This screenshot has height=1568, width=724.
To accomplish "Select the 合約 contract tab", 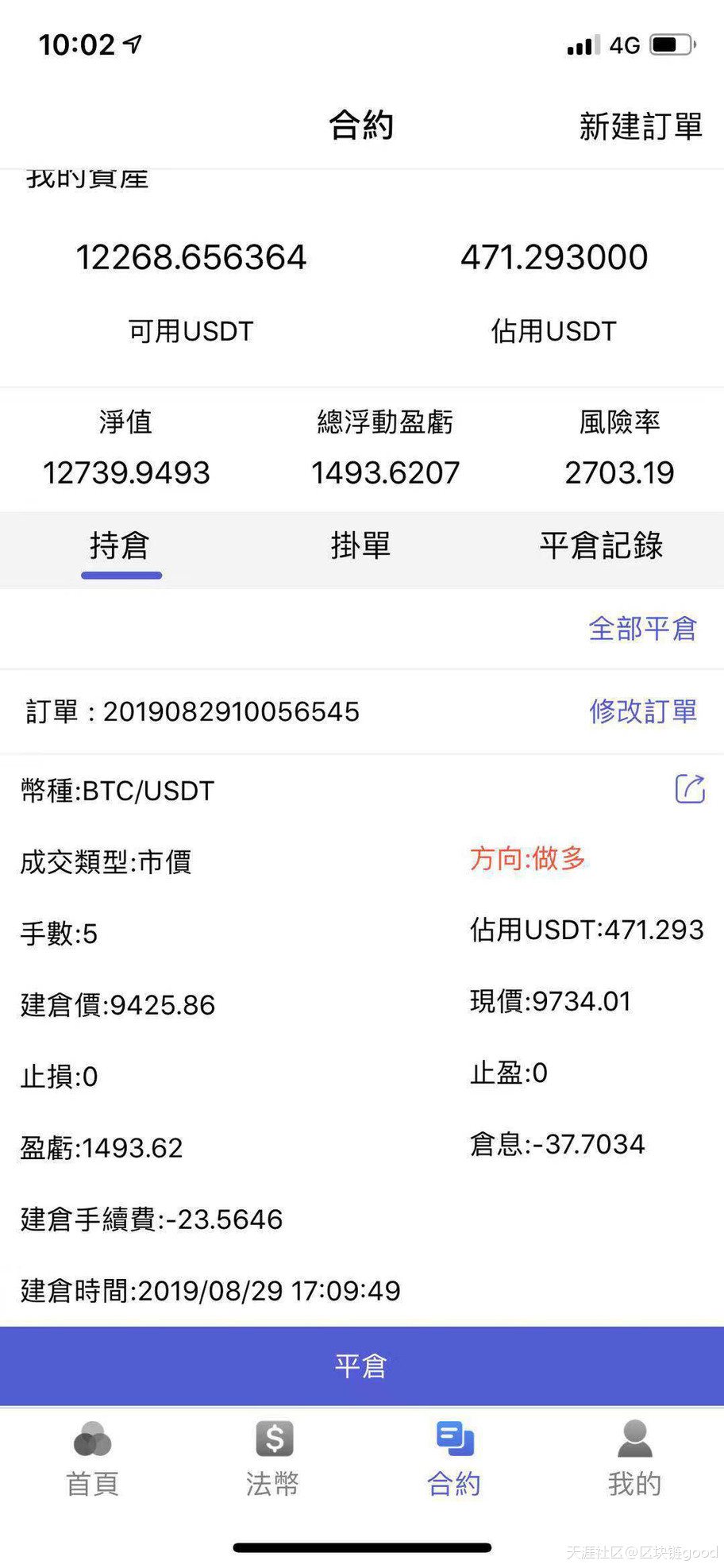I will (454, 1459).
